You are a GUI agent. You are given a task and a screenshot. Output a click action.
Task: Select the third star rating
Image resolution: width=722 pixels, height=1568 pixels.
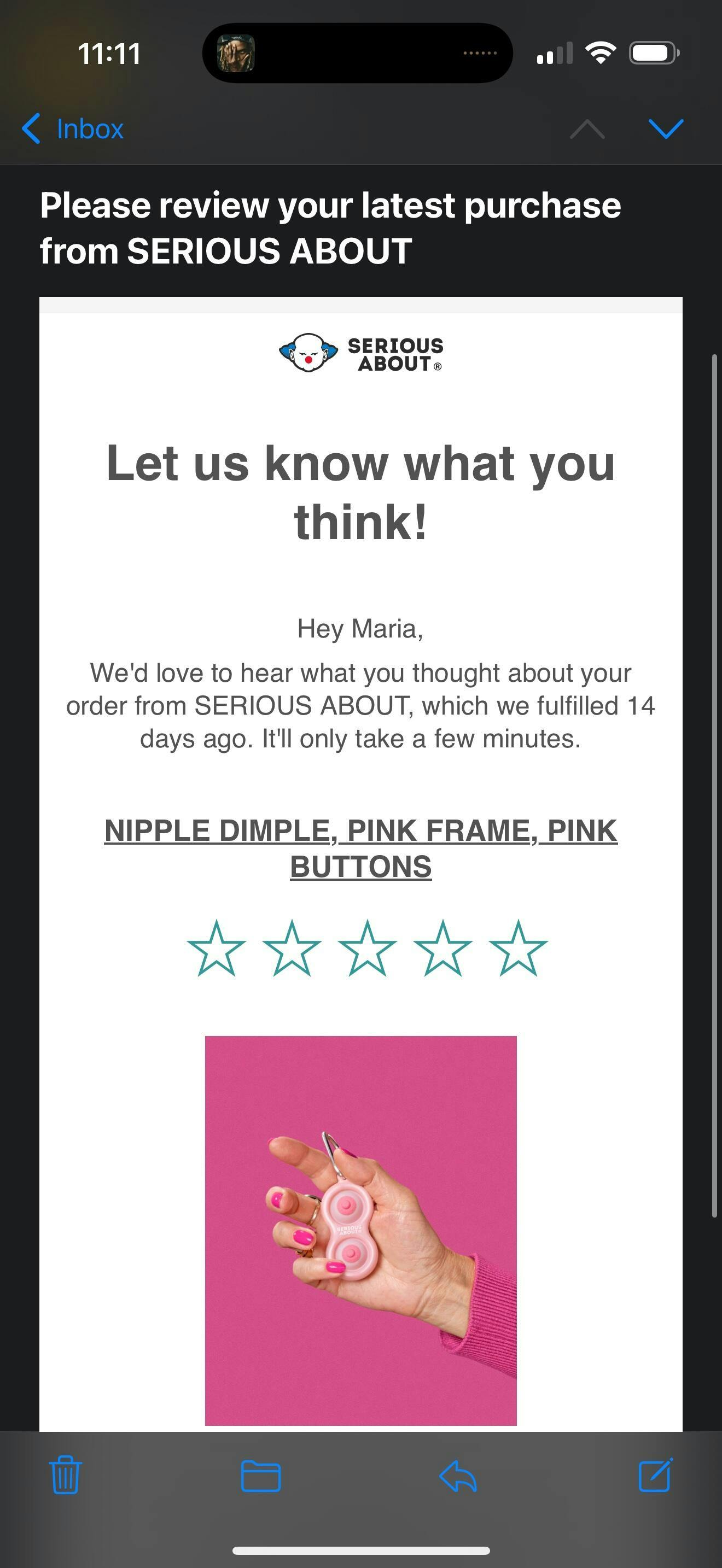(x=368, y=949)
